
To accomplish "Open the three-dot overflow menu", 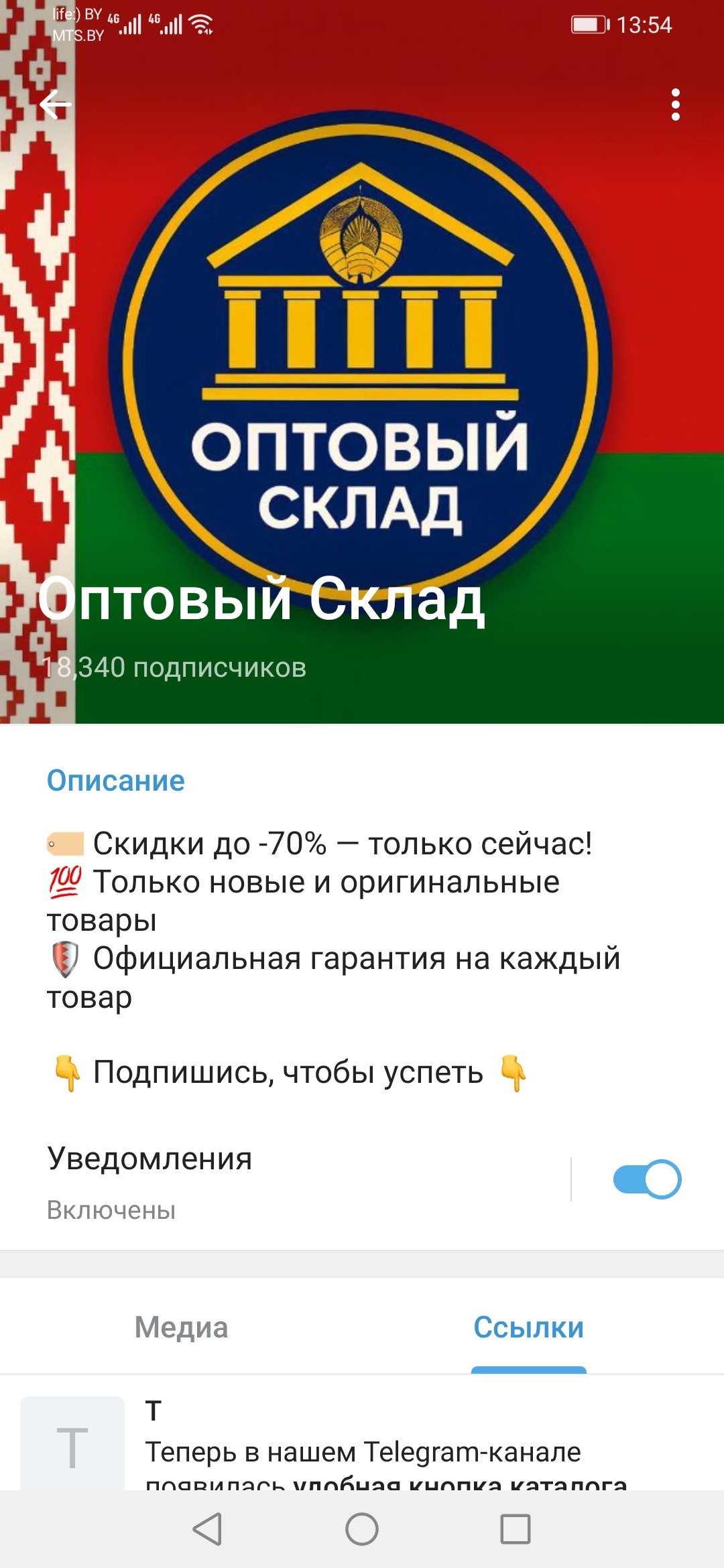I will 675,105.
